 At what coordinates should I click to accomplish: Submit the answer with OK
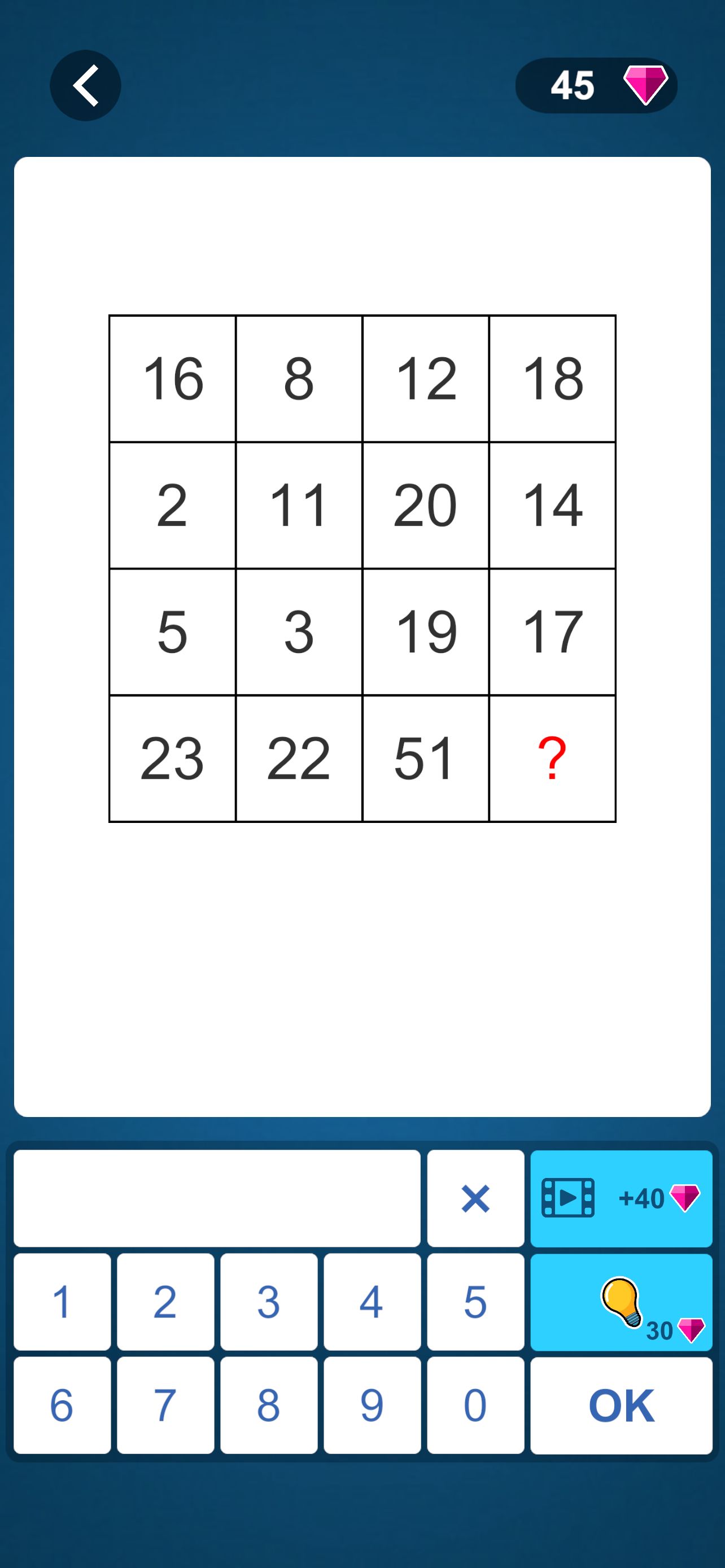click(x=621, y=1405)
